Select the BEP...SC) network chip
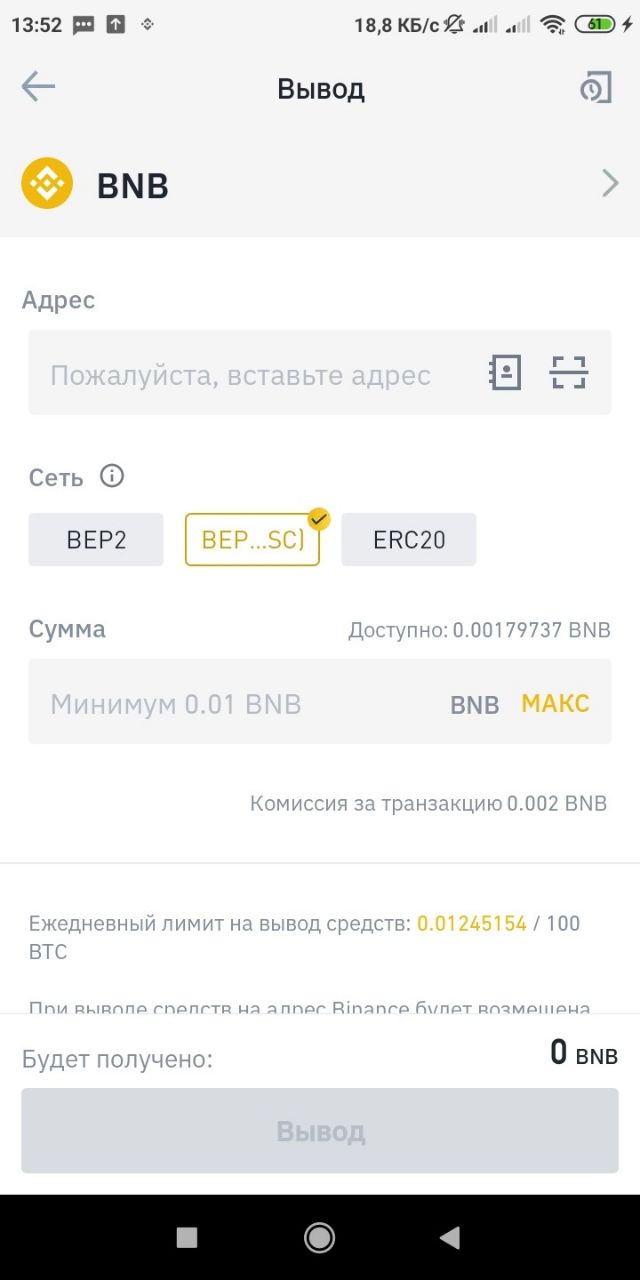 [253, 540]
